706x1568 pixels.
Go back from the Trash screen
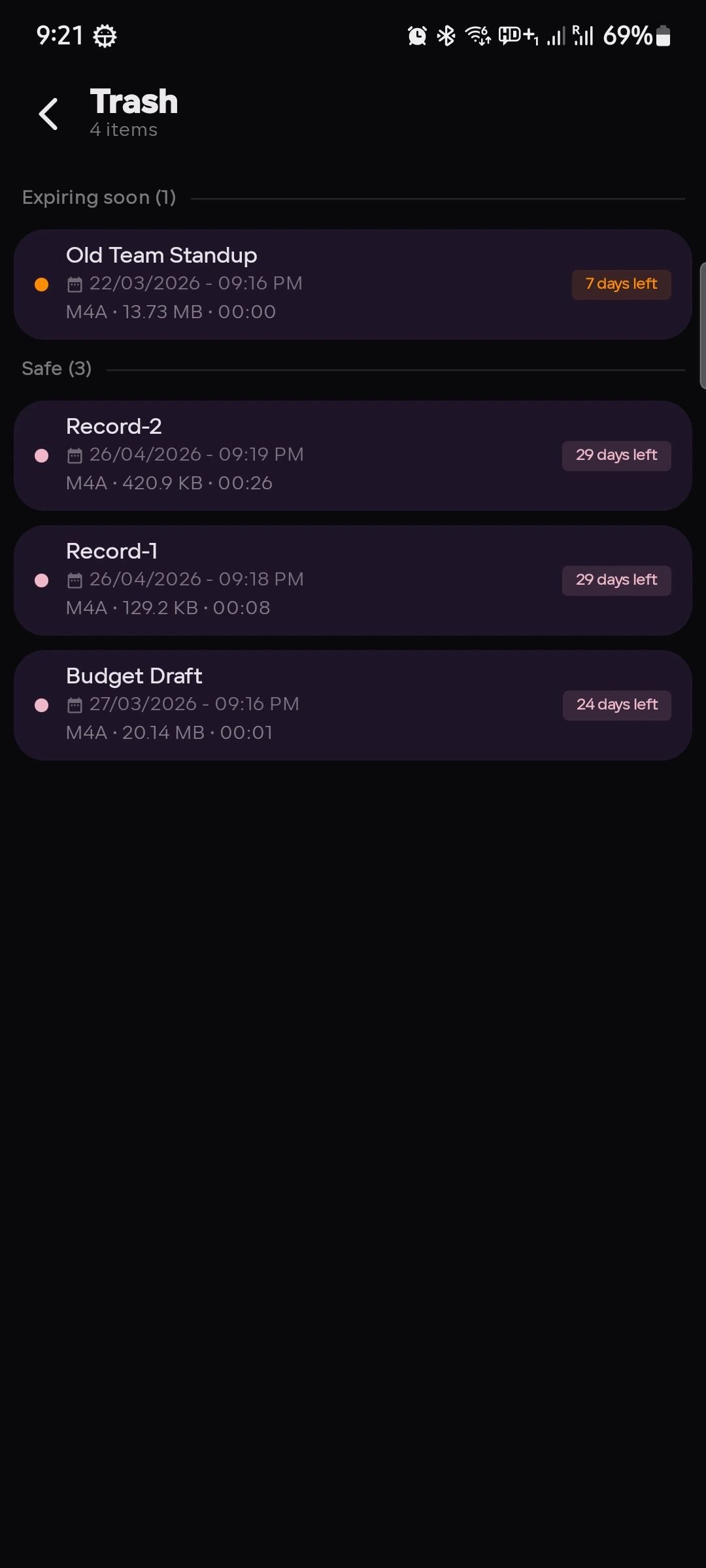pos(49,114)
